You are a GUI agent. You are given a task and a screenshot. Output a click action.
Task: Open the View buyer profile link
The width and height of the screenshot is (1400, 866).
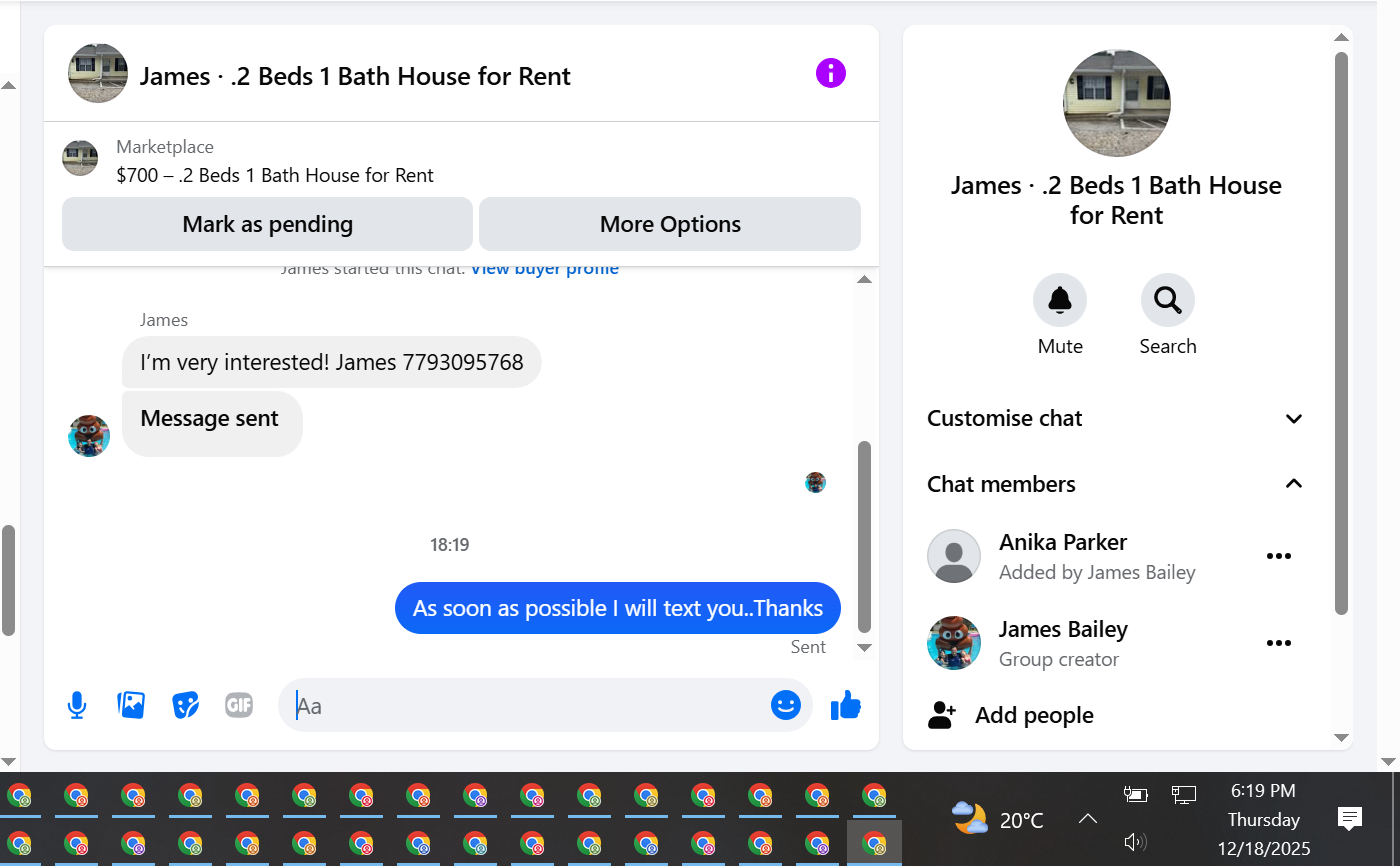(x=545, y=269)
